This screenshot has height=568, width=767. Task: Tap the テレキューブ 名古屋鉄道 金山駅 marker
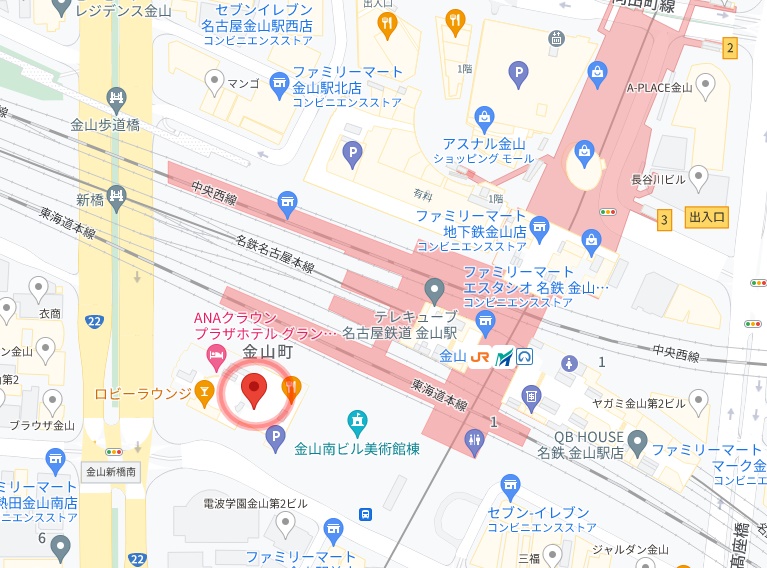tap(434, 291)
